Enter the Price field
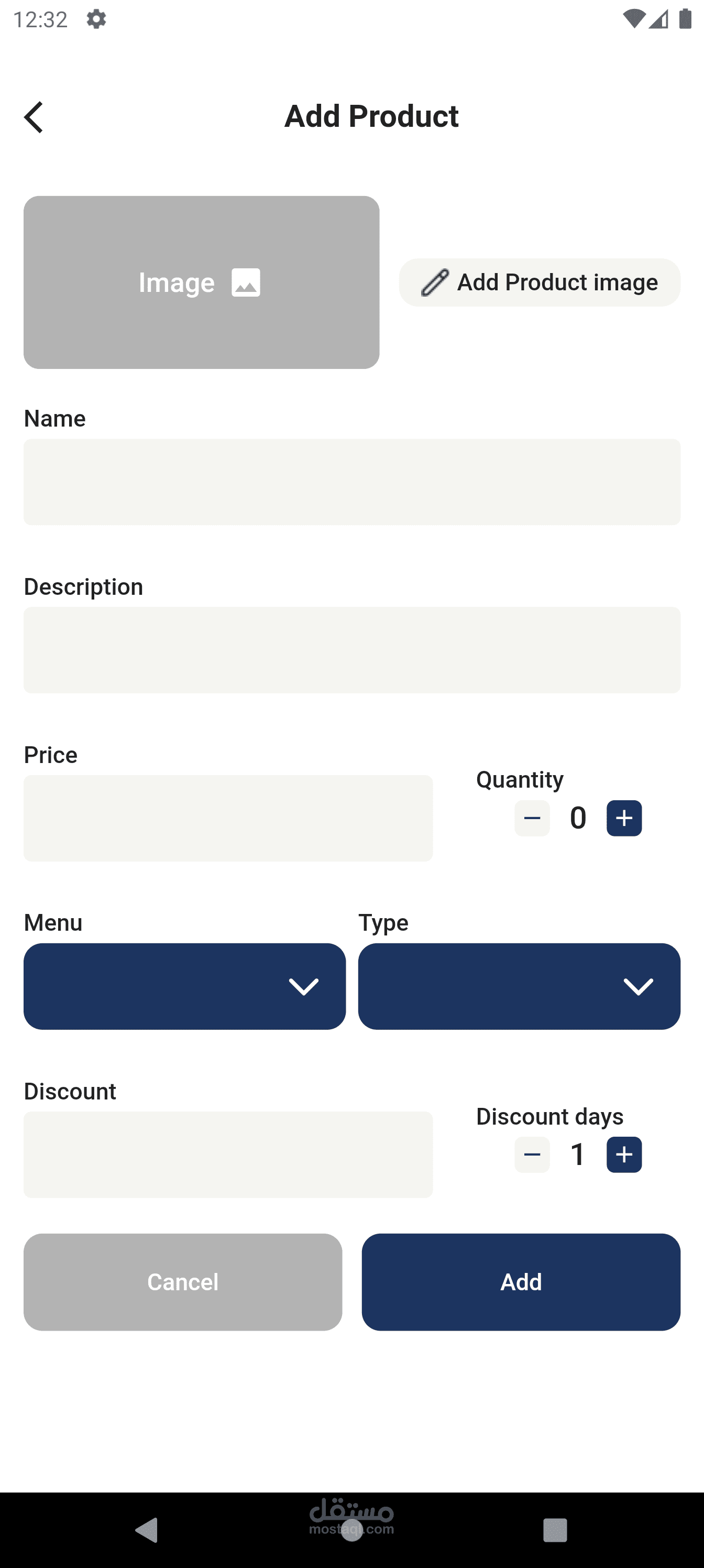Screen dimensions: 704x1568 [x=228, y=818]
